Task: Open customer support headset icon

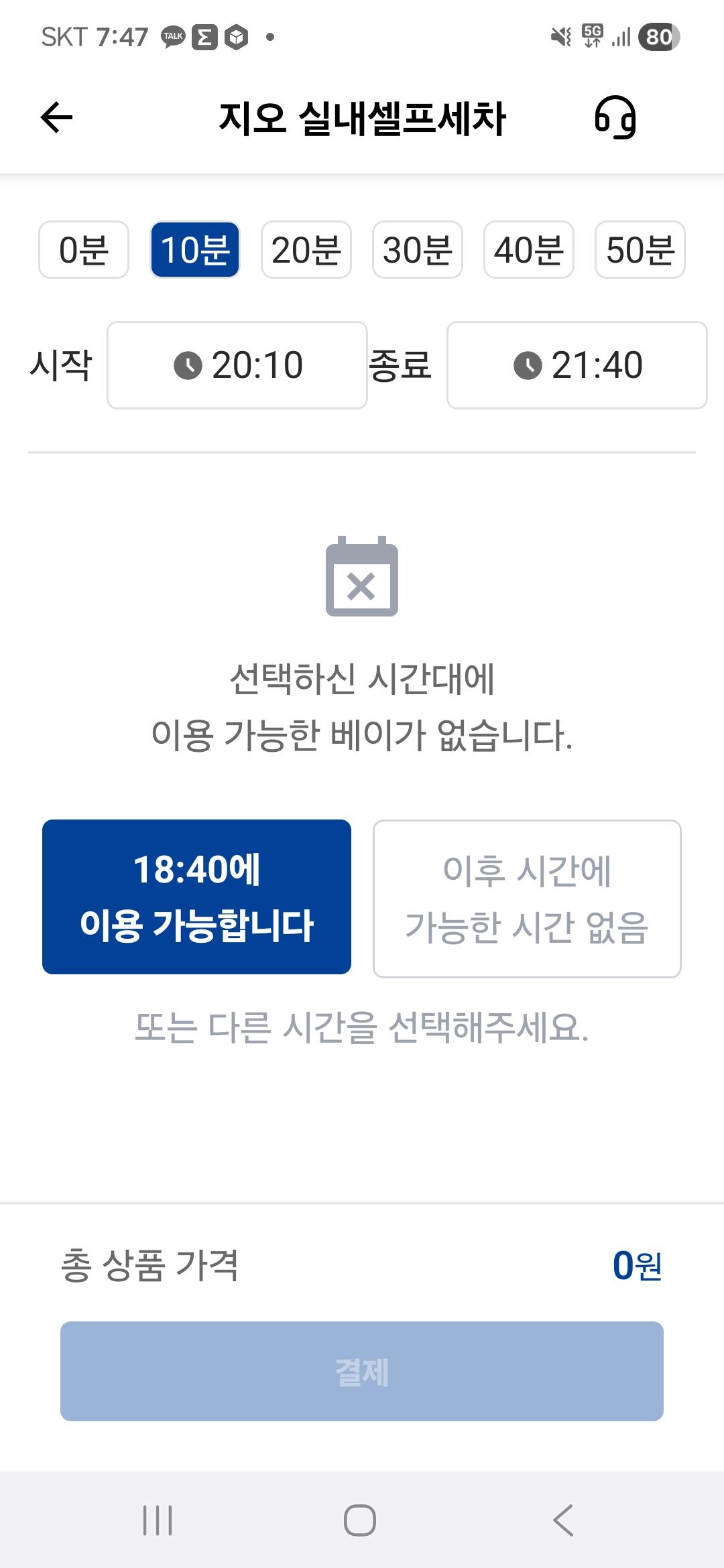Action: [x=615, y=118]
